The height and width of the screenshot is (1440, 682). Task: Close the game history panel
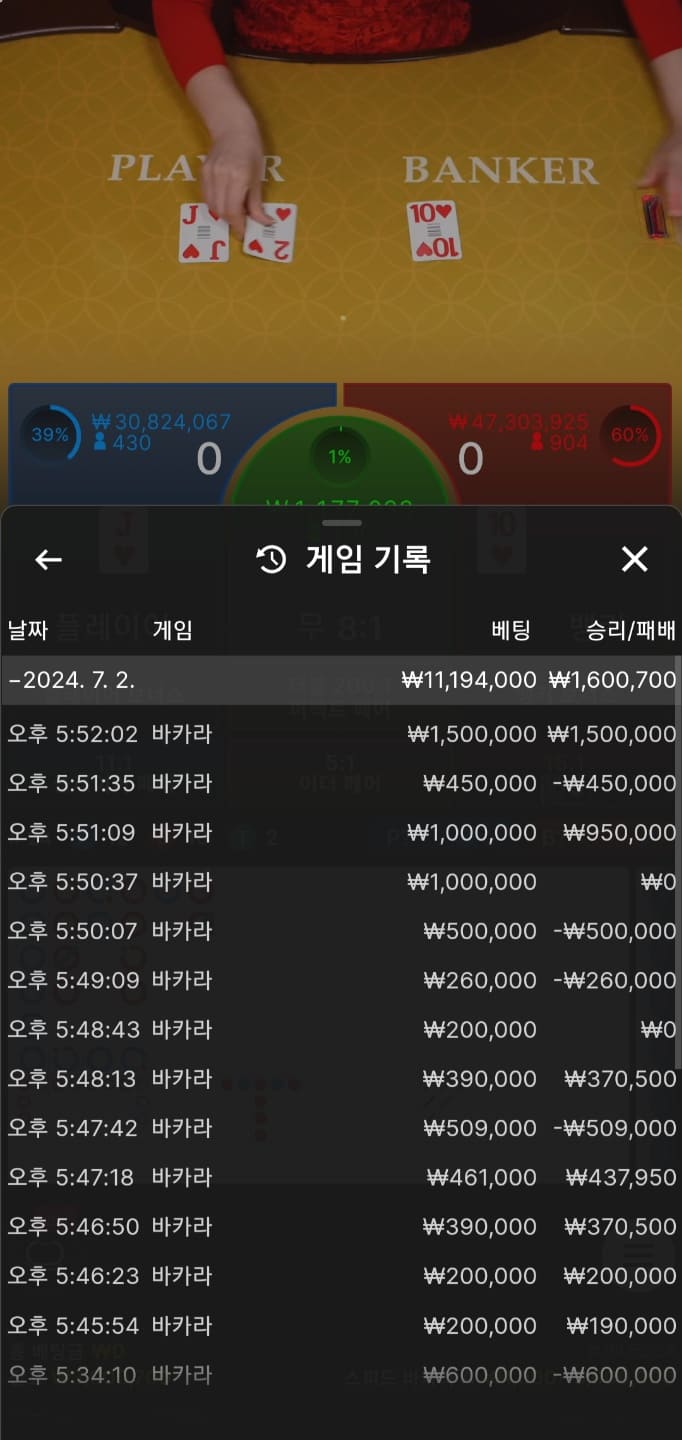pos(635,559)
